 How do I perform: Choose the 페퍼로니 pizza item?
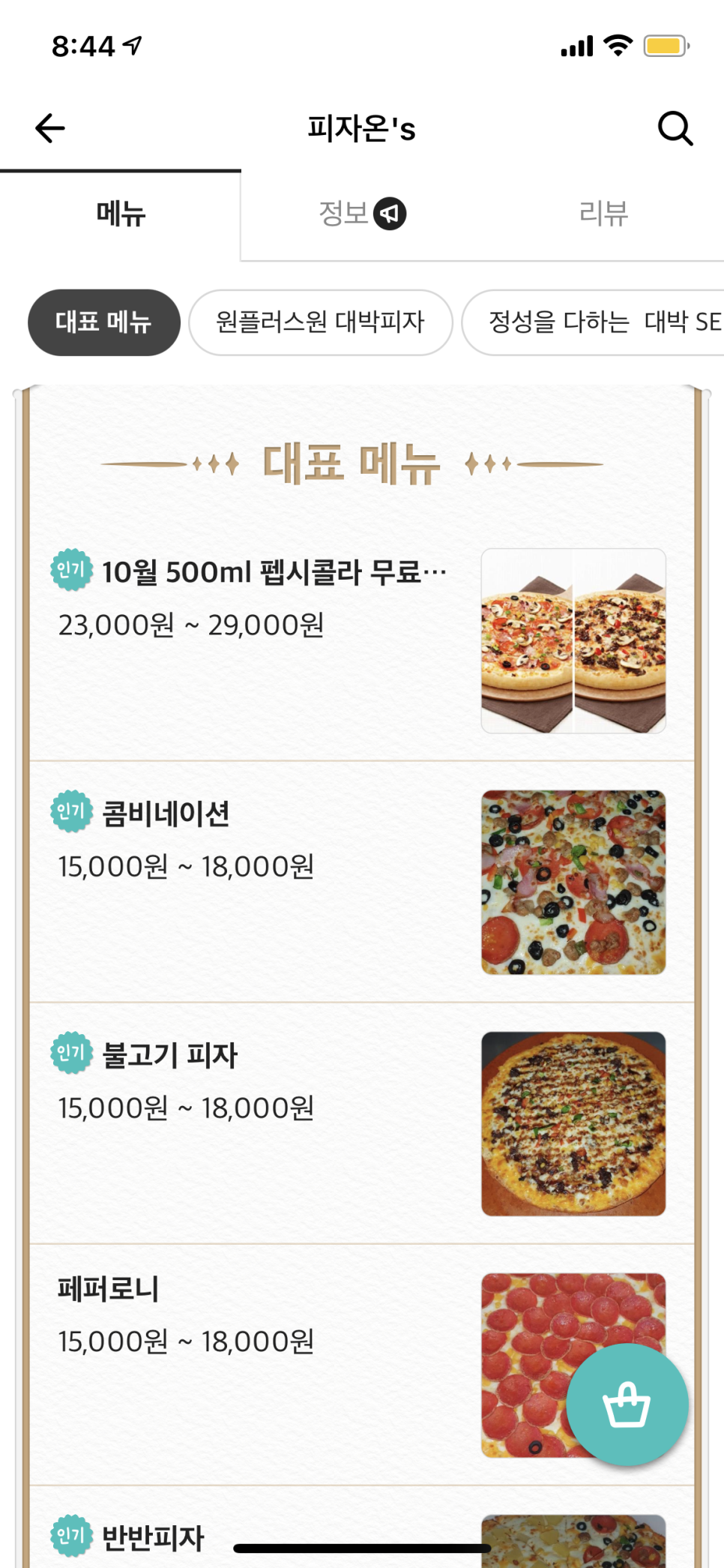[109, 1289]
